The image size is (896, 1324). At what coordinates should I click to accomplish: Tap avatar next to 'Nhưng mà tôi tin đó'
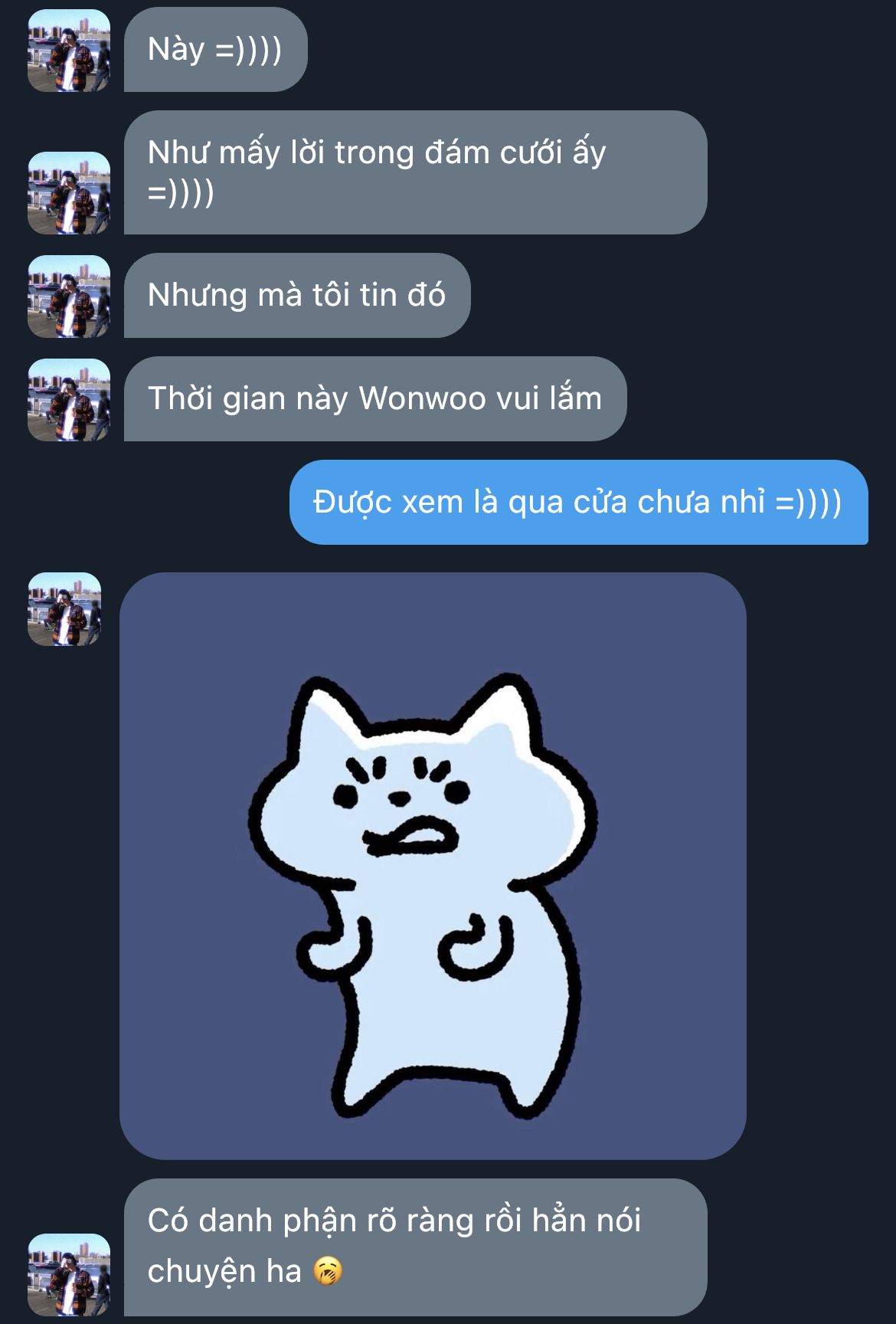pos(69,297)
